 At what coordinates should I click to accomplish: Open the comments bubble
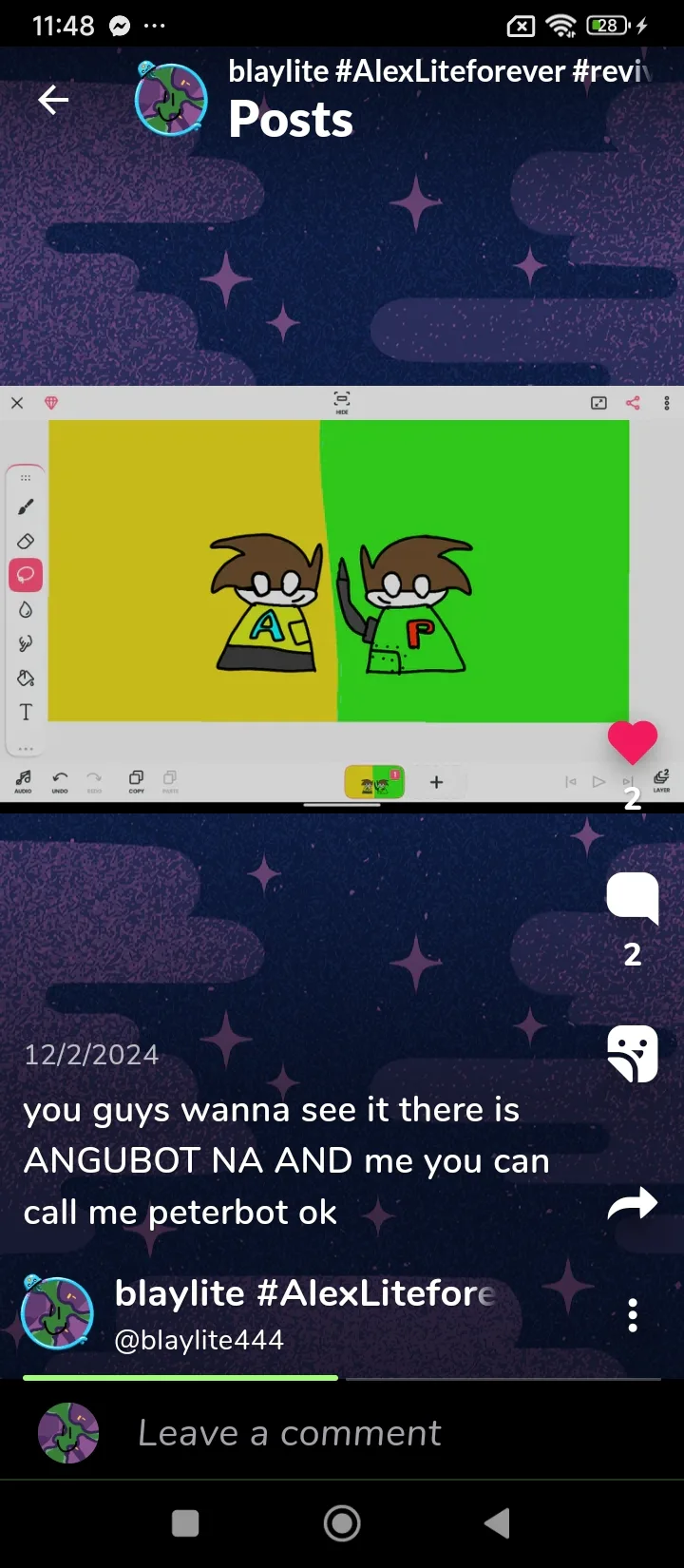coord(633,898)
